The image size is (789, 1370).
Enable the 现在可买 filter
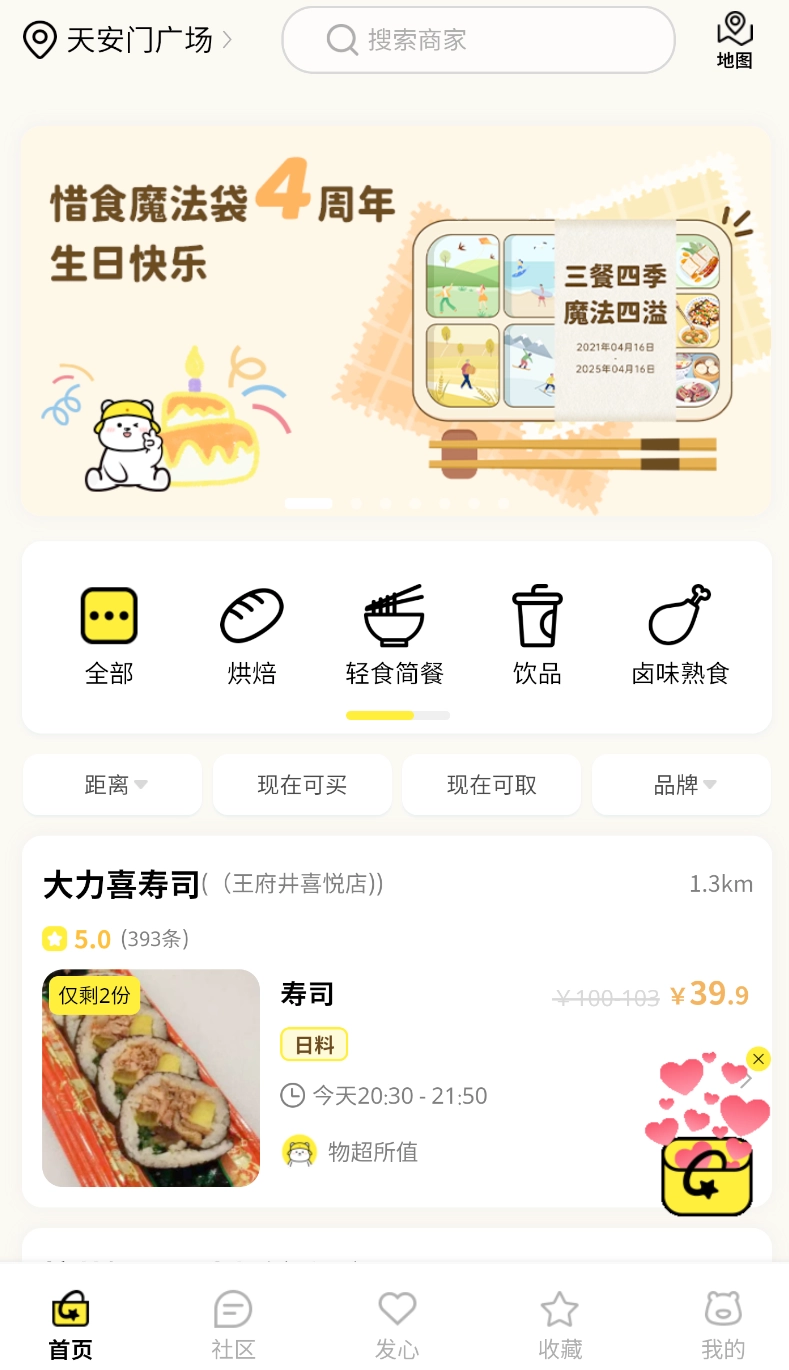[x=302, y=785]
